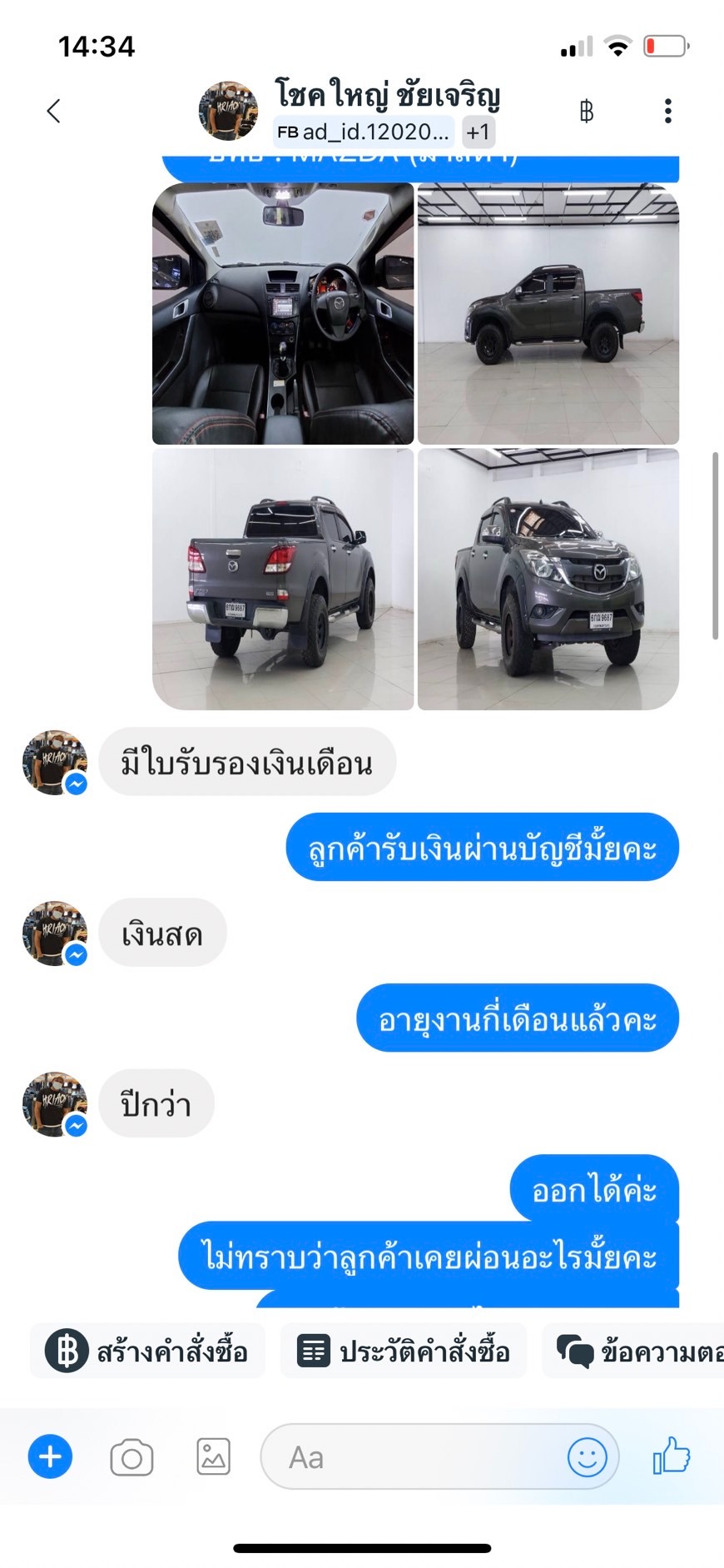The image size is (724, 1568).
Task: Open ประวัติคำสั่งซื้อ order history
Action: (404, 1350)
